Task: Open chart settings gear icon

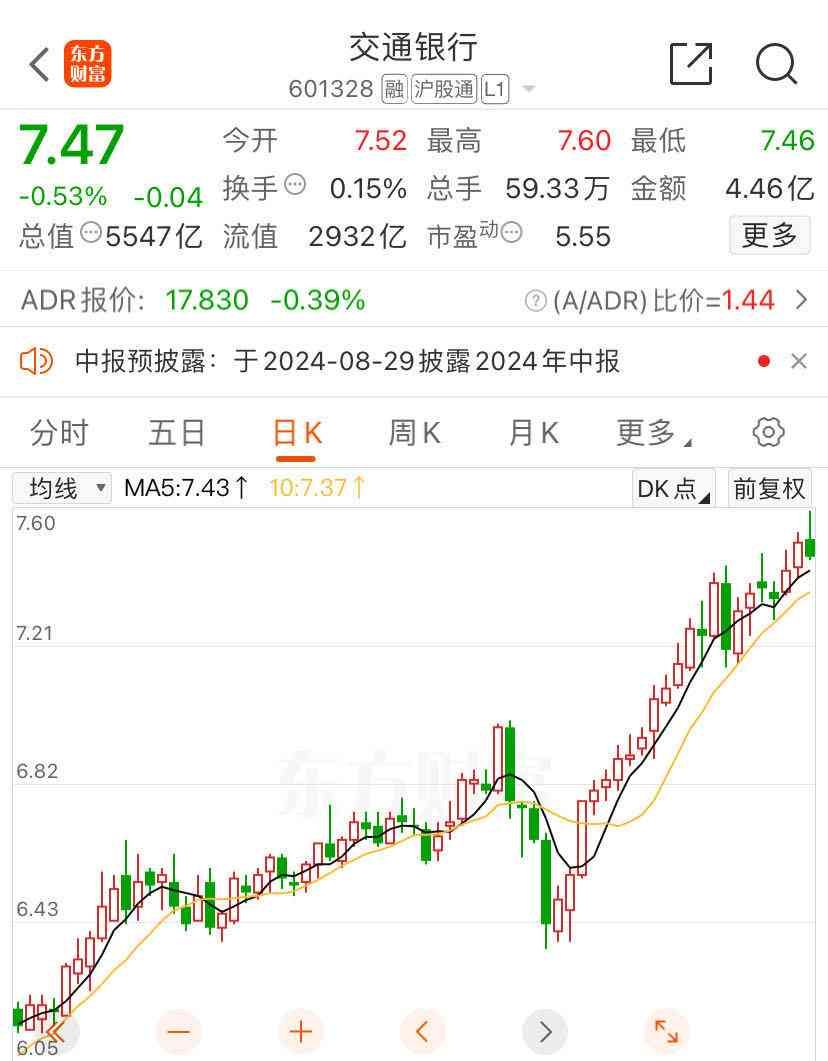Action: coord(768,433)
